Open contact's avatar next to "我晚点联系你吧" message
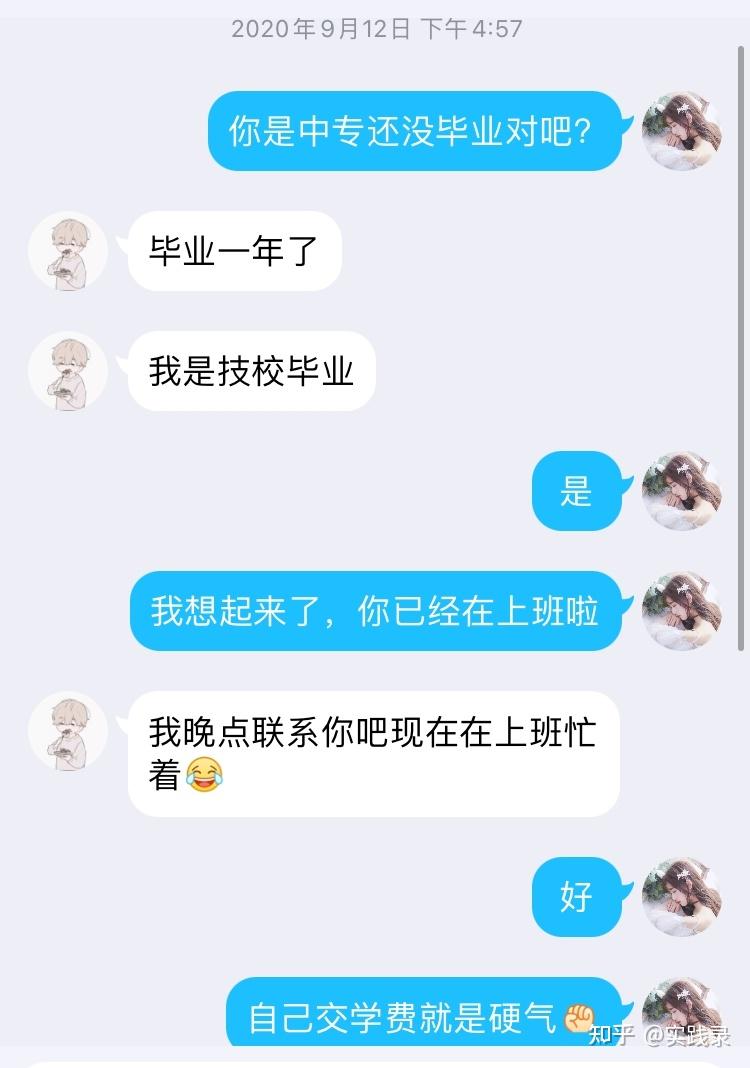Viewport: 750px width, 1068px height. click(68, 731)
